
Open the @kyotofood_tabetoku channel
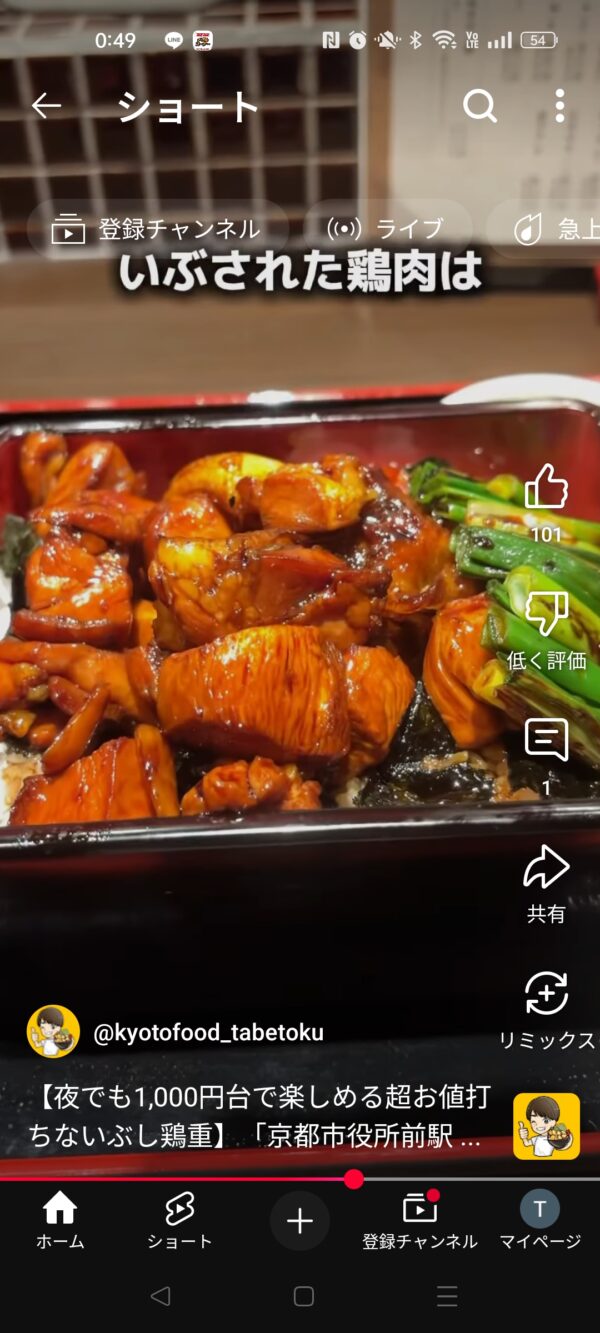pyautogui.click(x=208, y=1033)
